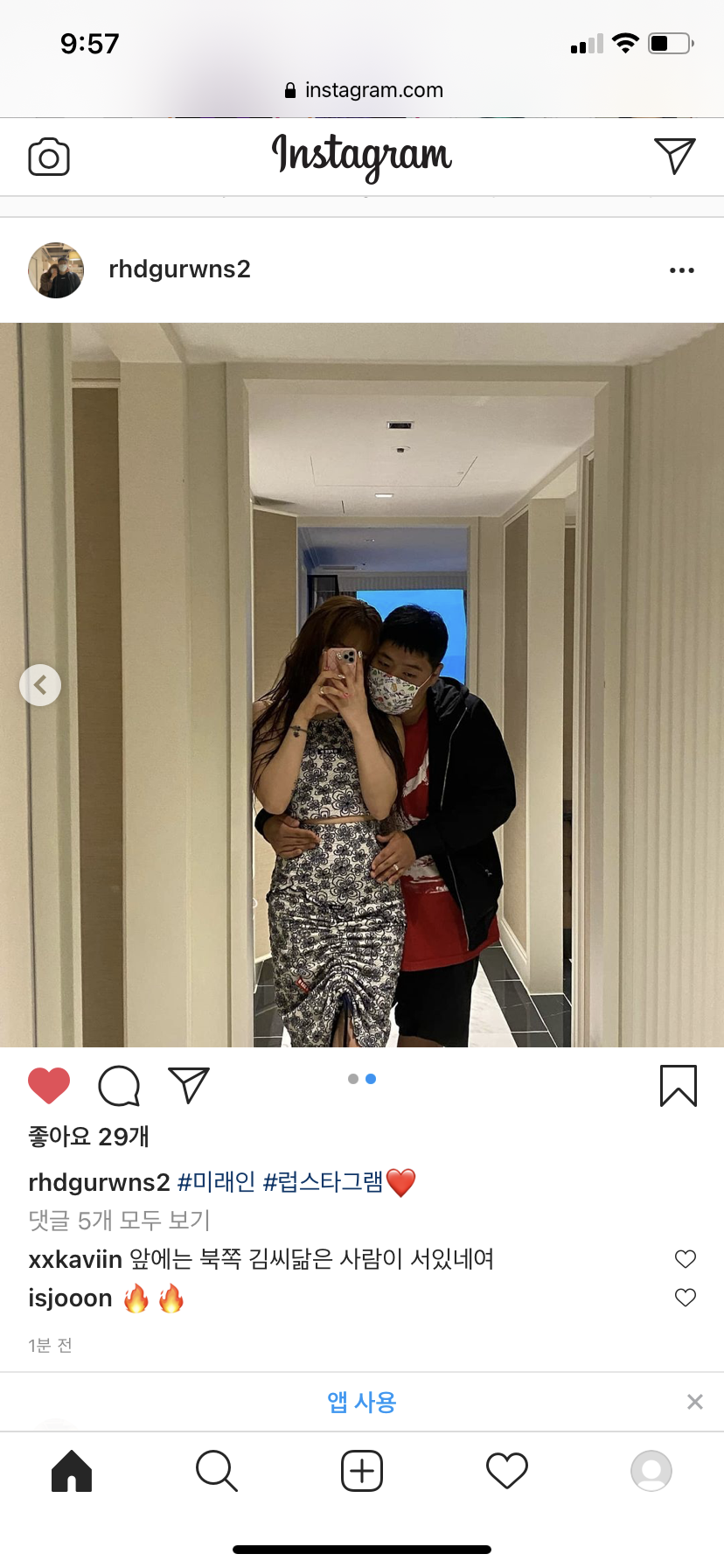Go to previous photo in carousel
This screenshot has height=1568, width=724.
click(x=40, y=685)
